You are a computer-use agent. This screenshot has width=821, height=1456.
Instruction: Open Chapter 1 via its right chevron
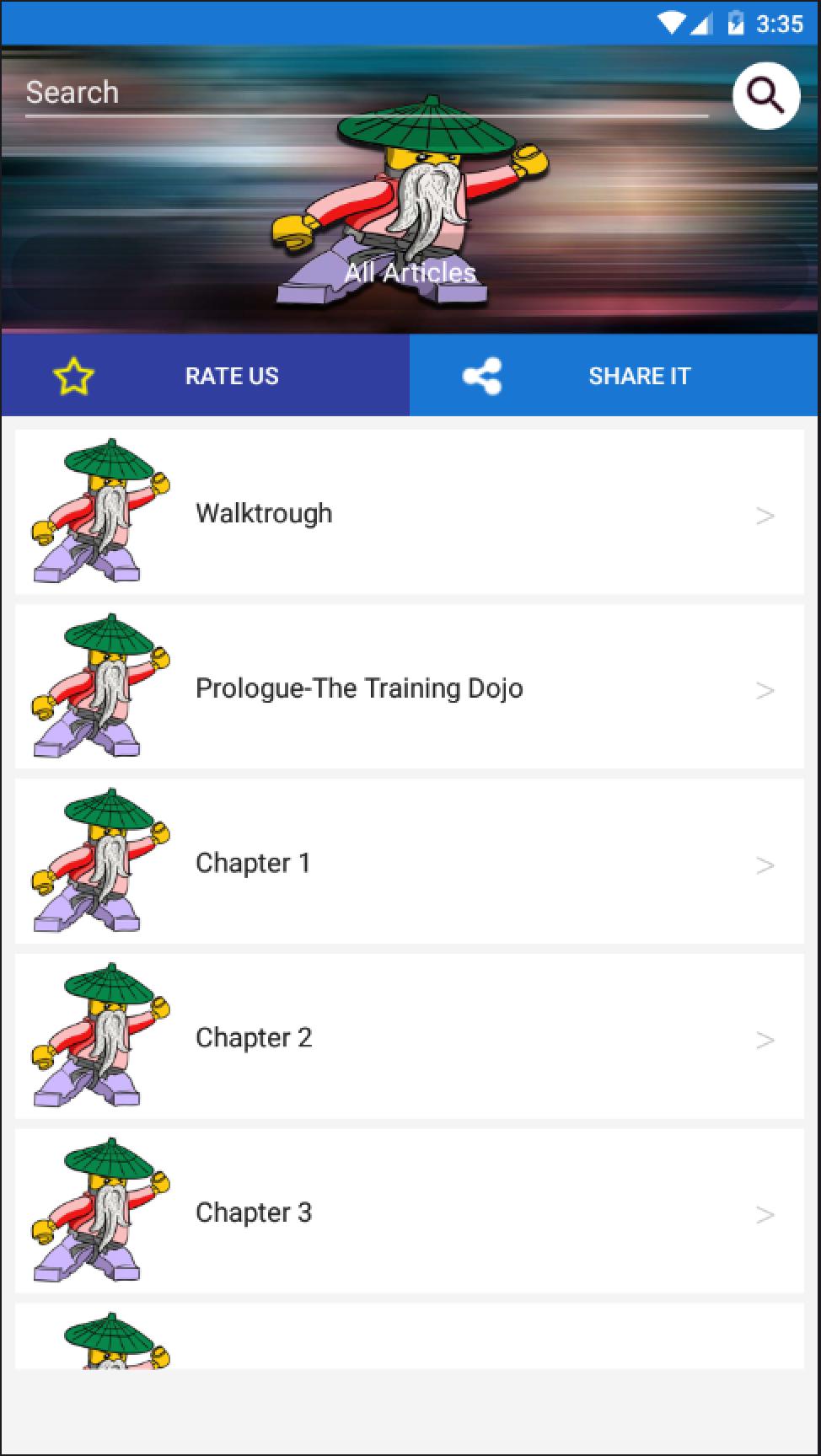765,864
